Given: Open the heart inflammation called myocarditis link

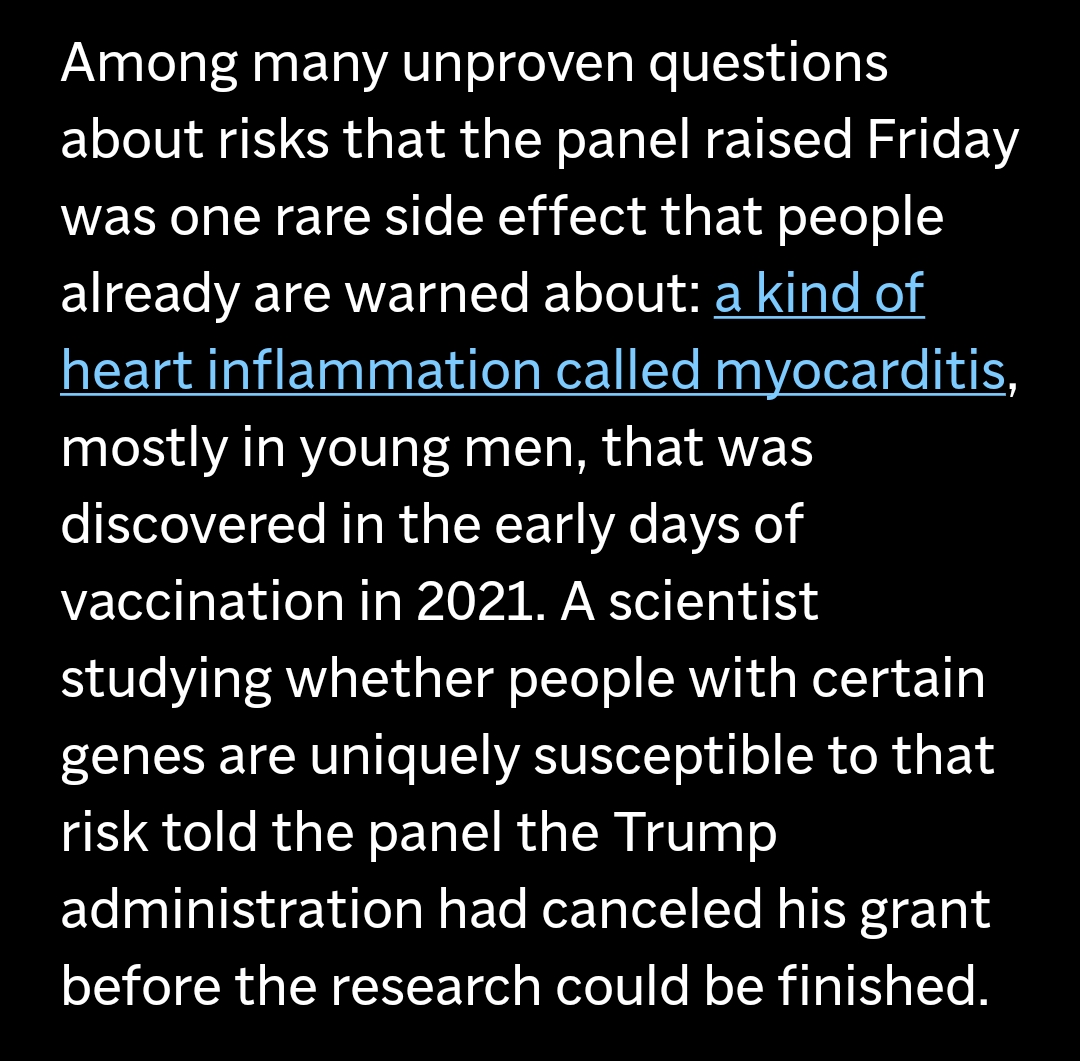Looking at the screenshot, I should tap(532, 371).
